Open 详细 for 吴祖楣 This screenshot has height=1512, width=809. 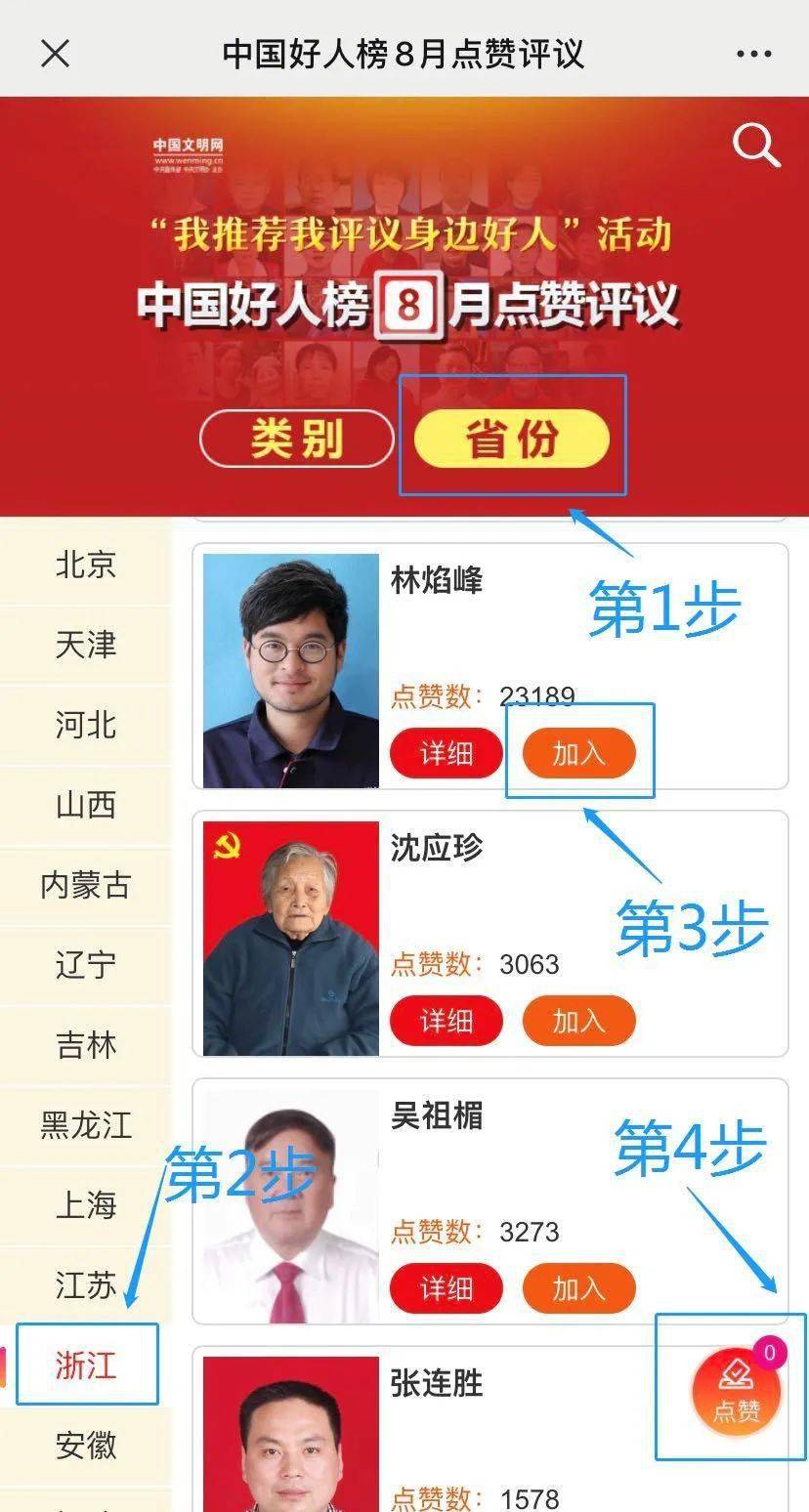(447, 1288)
